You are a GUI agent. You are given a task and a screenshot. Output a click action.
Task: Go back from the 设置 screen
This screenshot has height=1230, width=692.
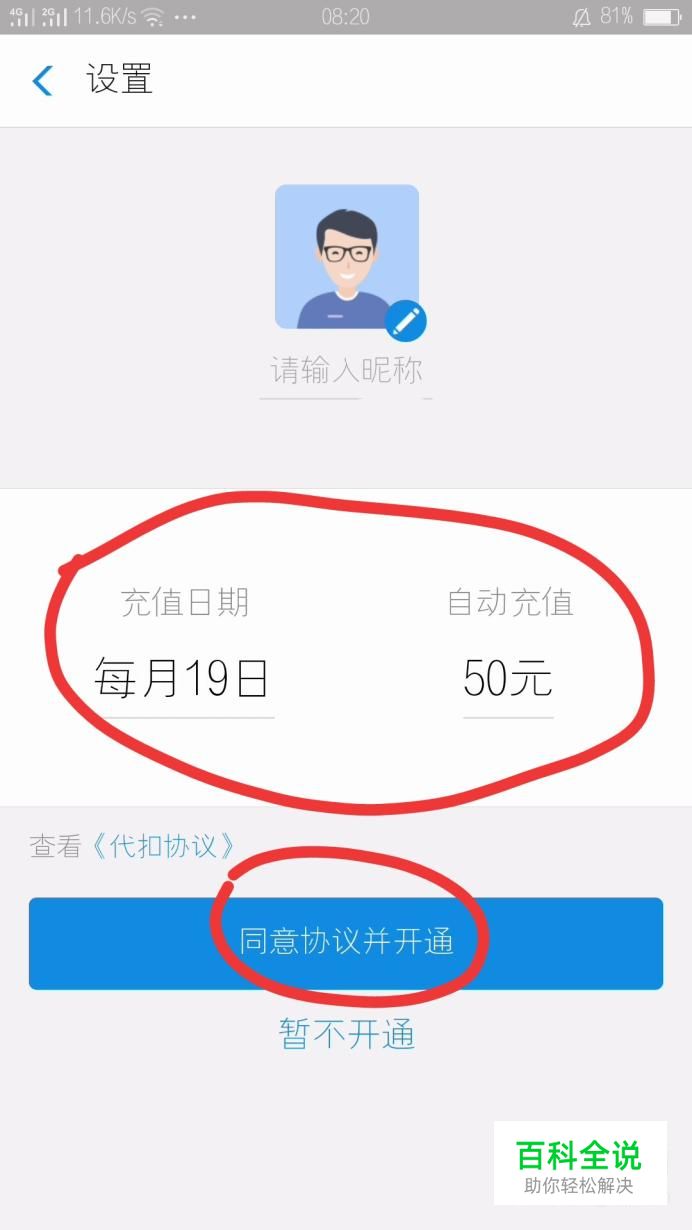(x=42, y=80)
